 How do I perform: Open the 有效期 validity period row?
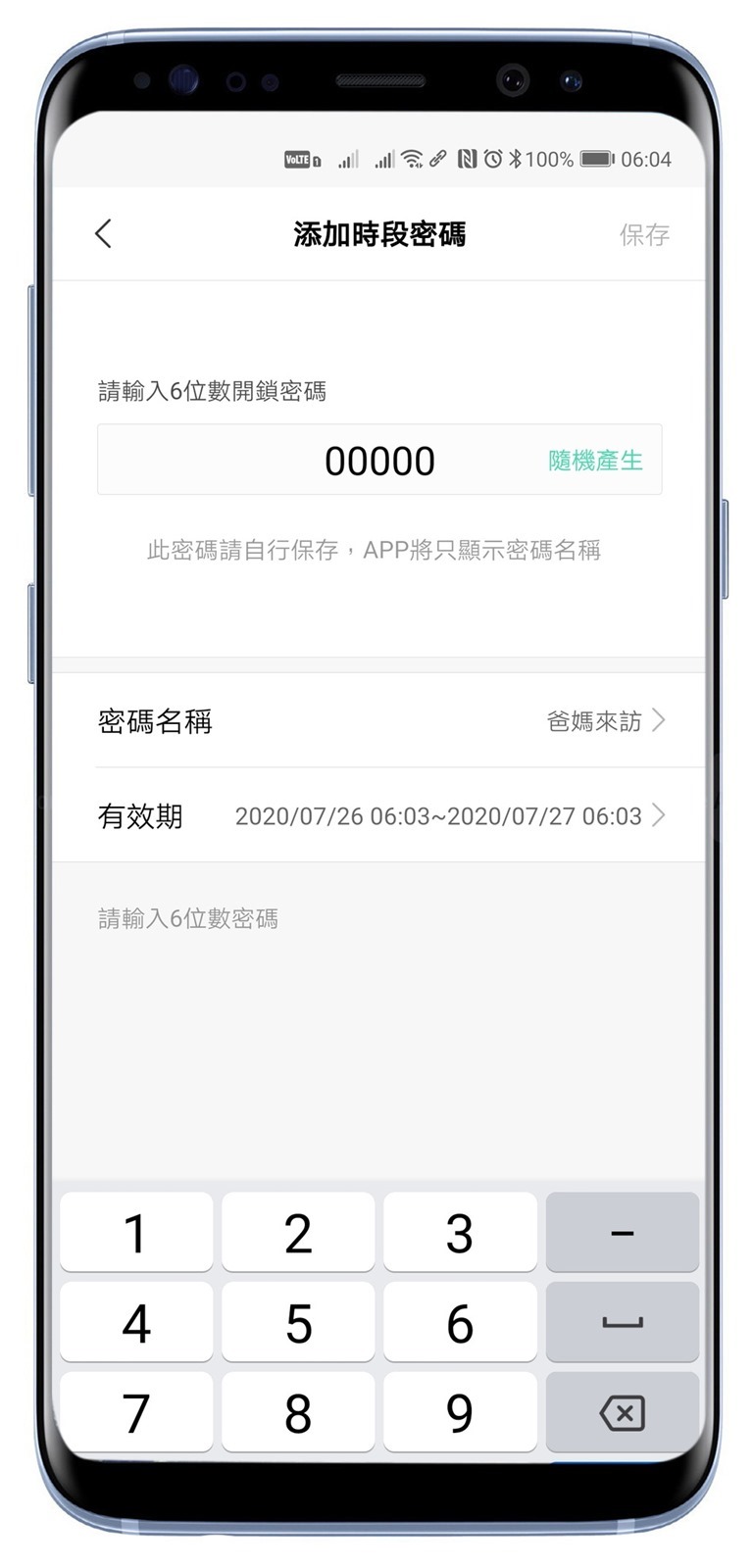coord(380,815)
